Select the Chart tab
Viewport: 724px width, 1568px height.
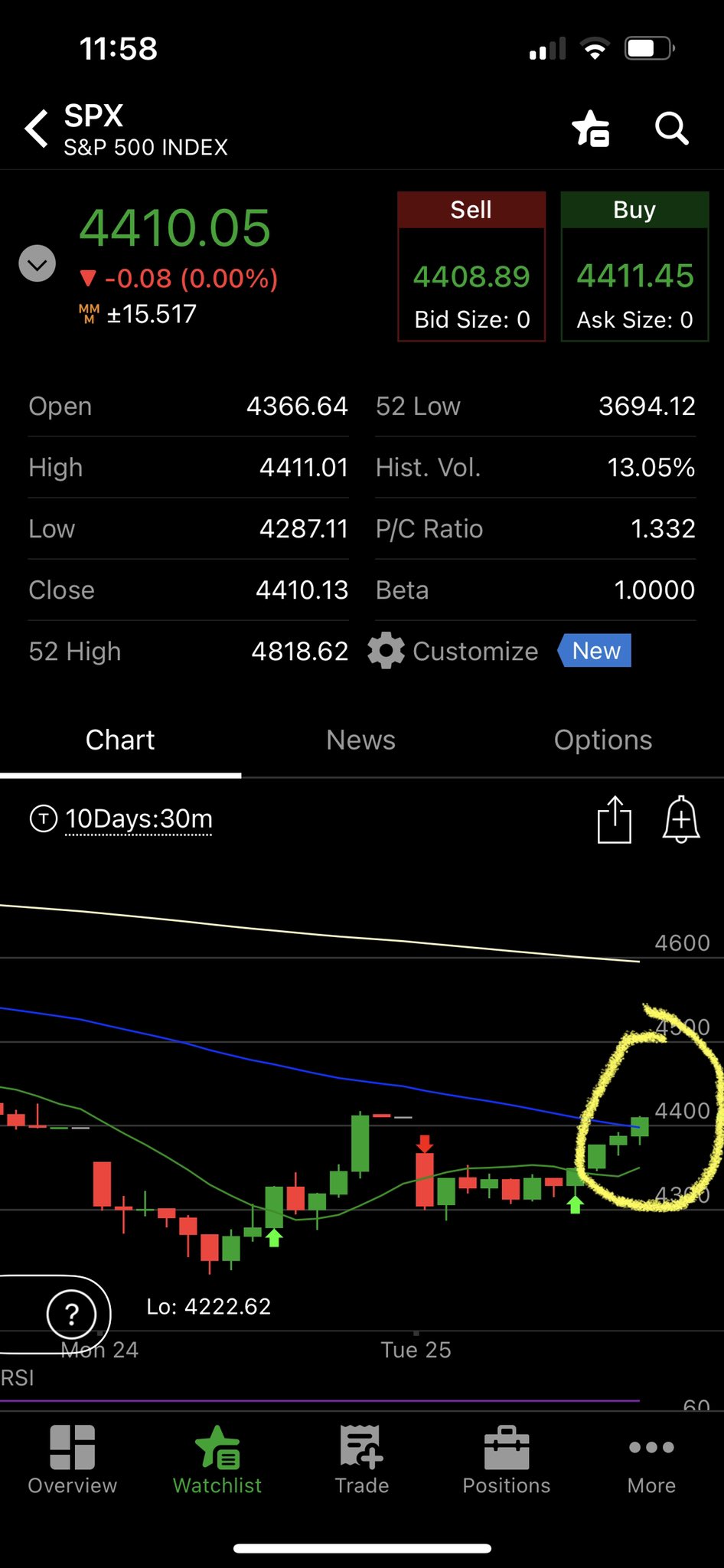tap(120, 740)
